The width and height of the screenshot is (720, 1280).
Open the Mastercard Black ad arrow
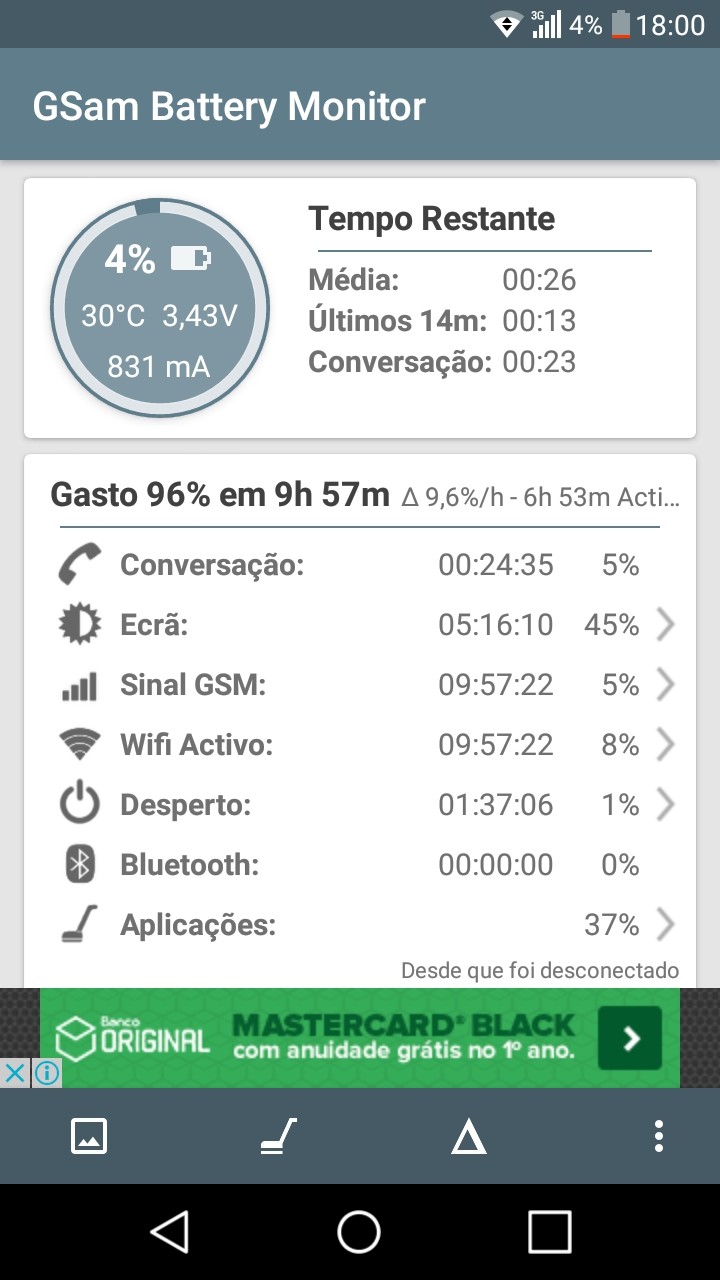tap(630, 1039)
